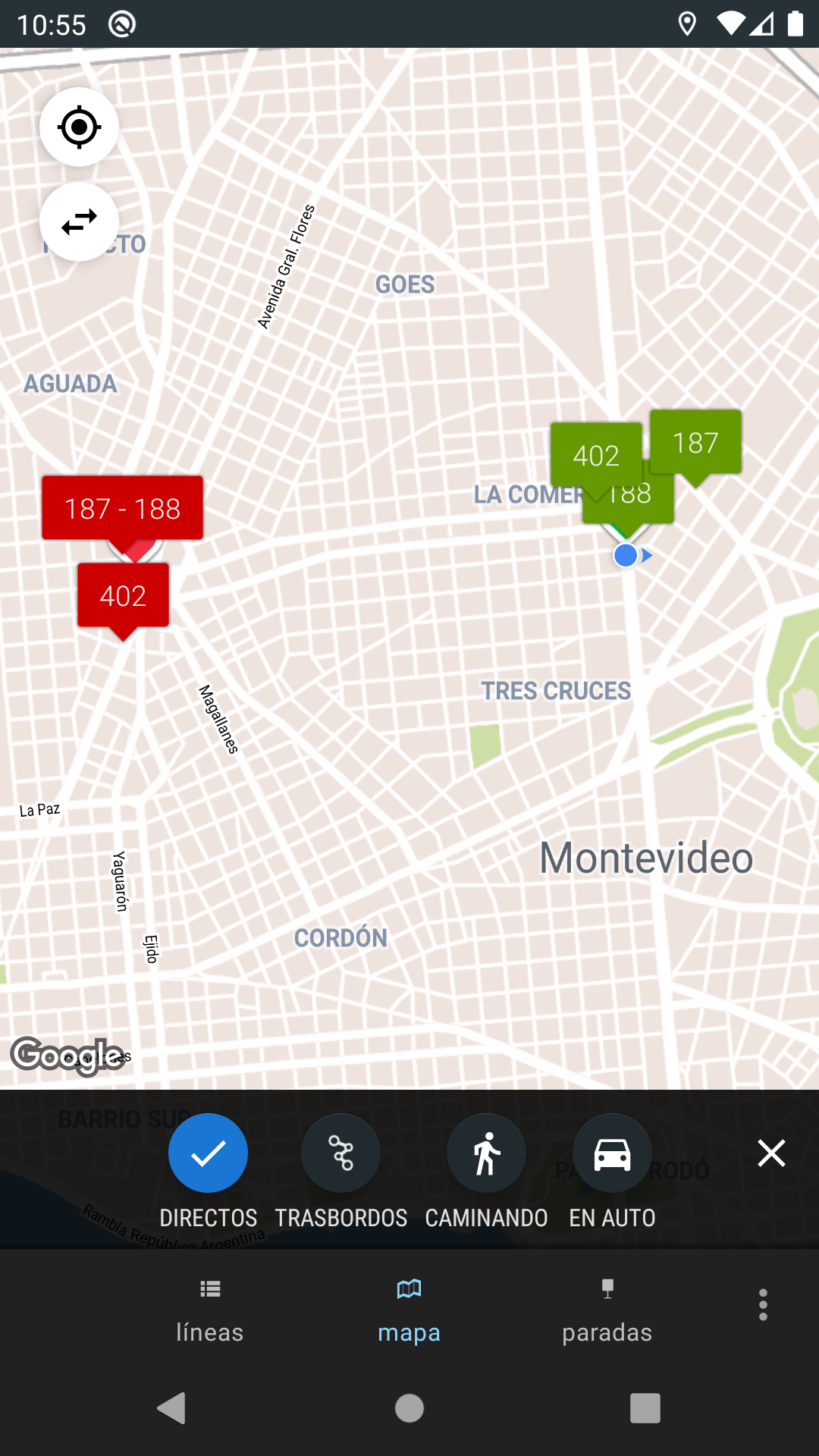The image size is (819, 1456).
Task: Choose the TRASBORDOS option
Action: [340, 1153]
